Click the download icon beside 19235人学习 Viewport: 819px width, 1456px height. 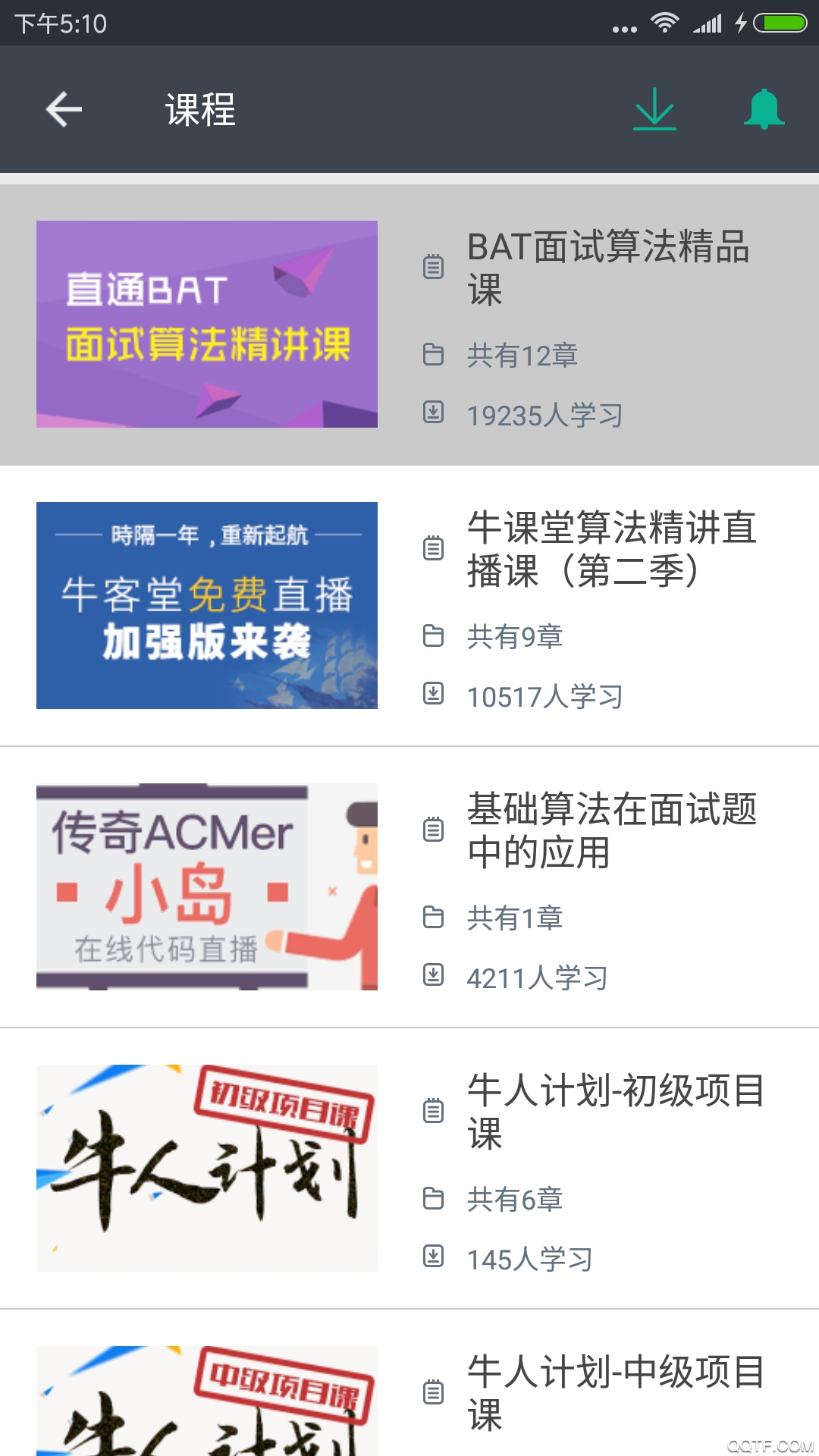click(x=434, y=415)
